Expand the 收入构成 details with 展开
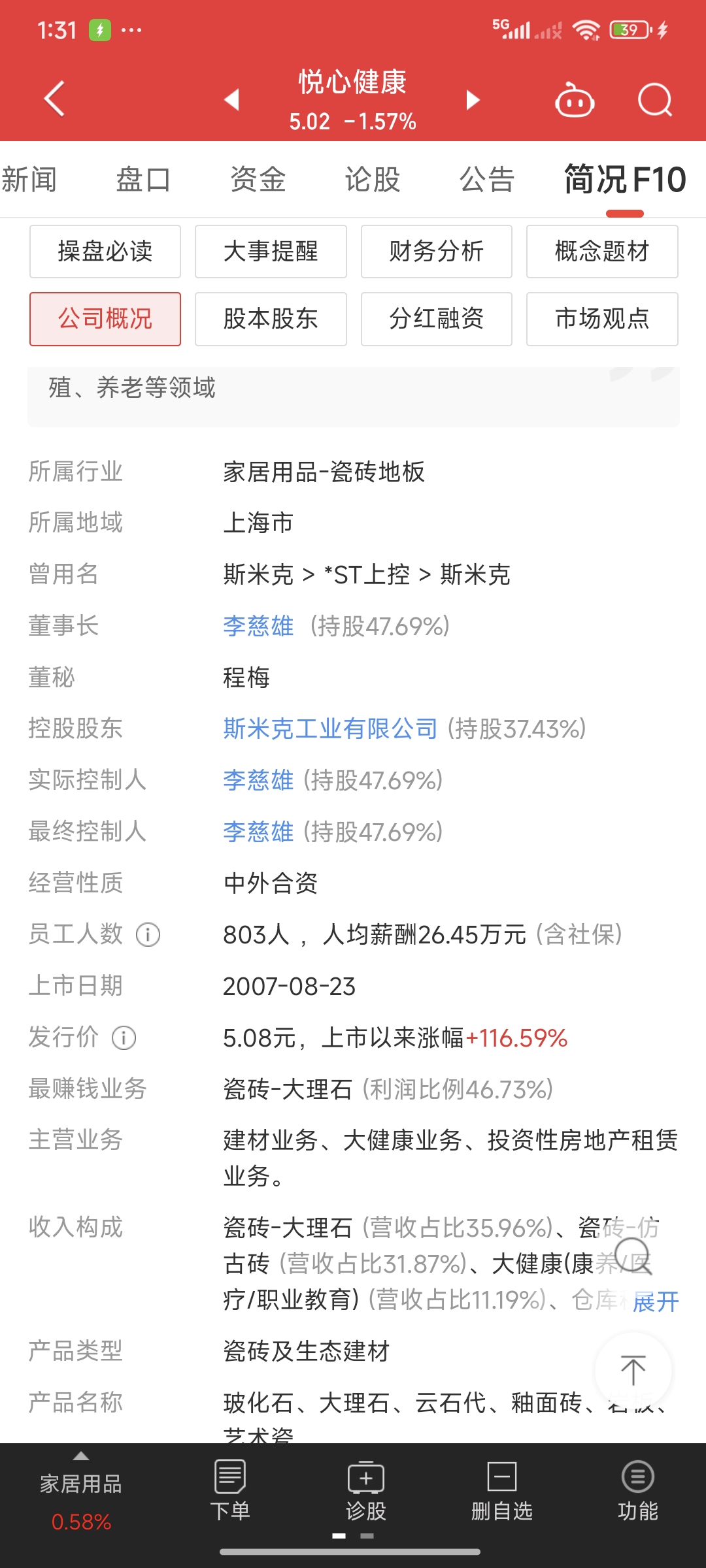The height and width of the screenshot is (1568, 706). (656, 1301)
